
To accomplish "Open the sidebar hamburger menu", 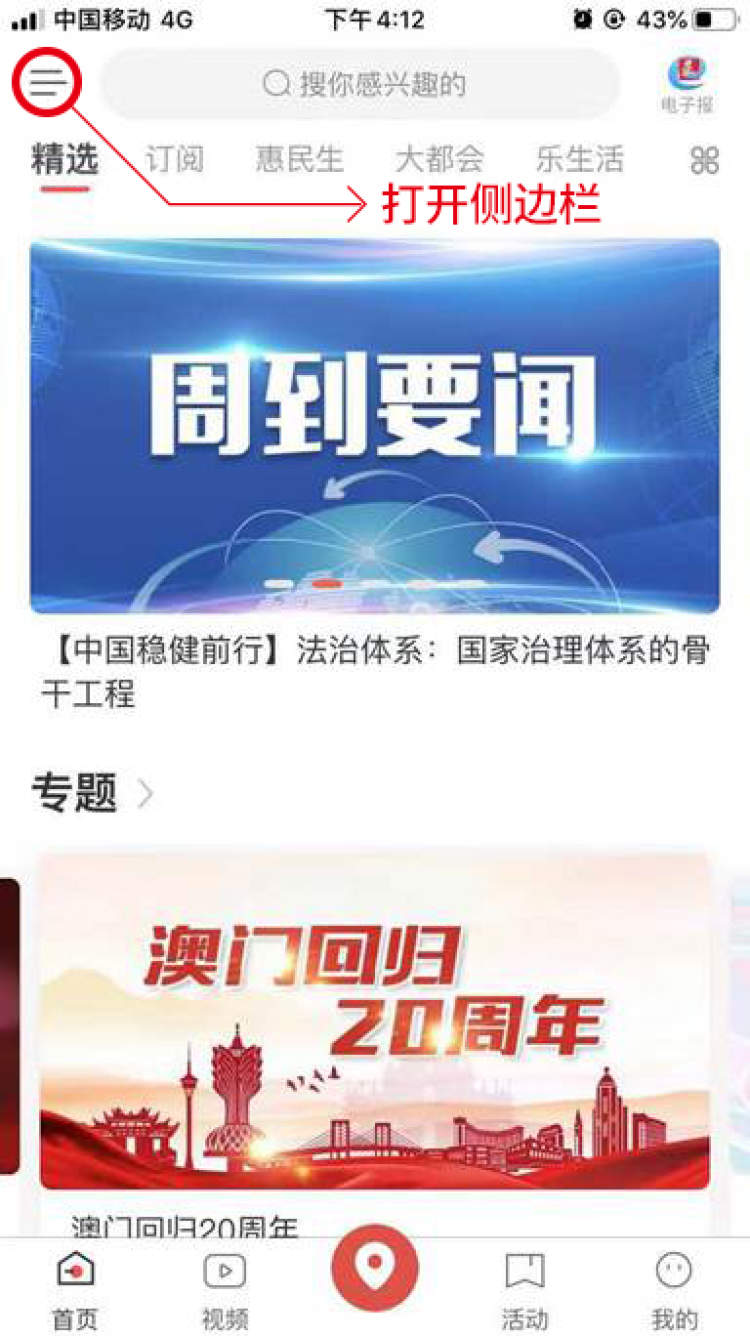I will [46, 84].
